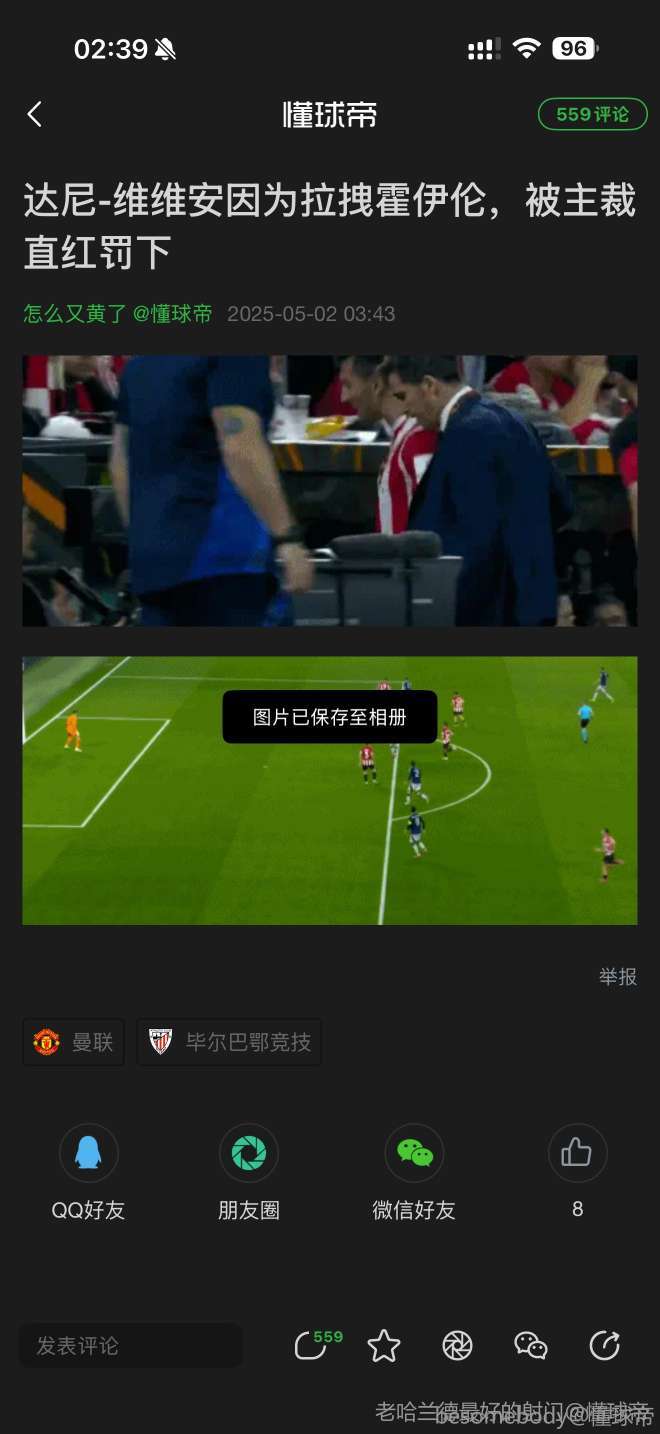Open author 怎么又黄了 profile link
Image resolution: width=660 pixels, height=1434 pixels.
point(118,314)
